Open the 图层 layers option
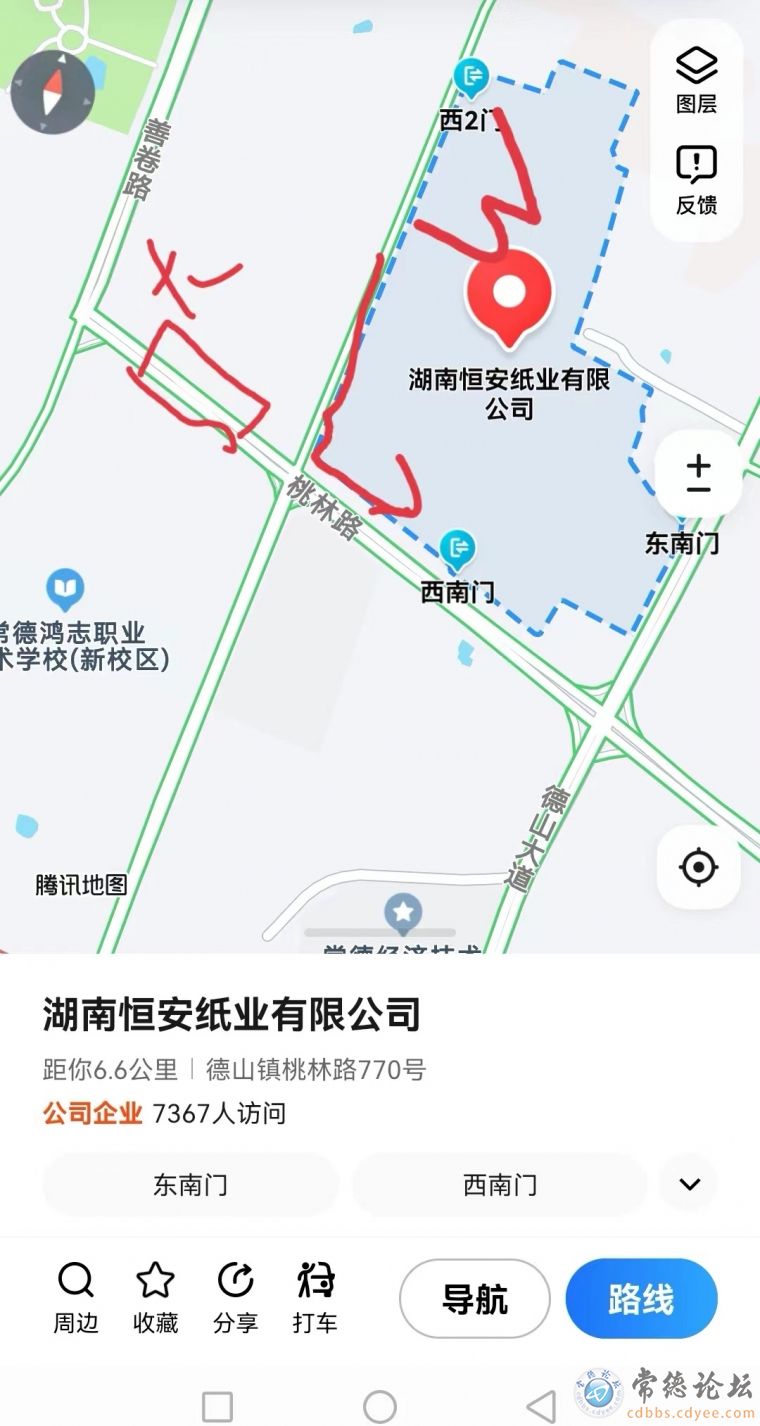Screen dimensions: 760x1426 697,81
